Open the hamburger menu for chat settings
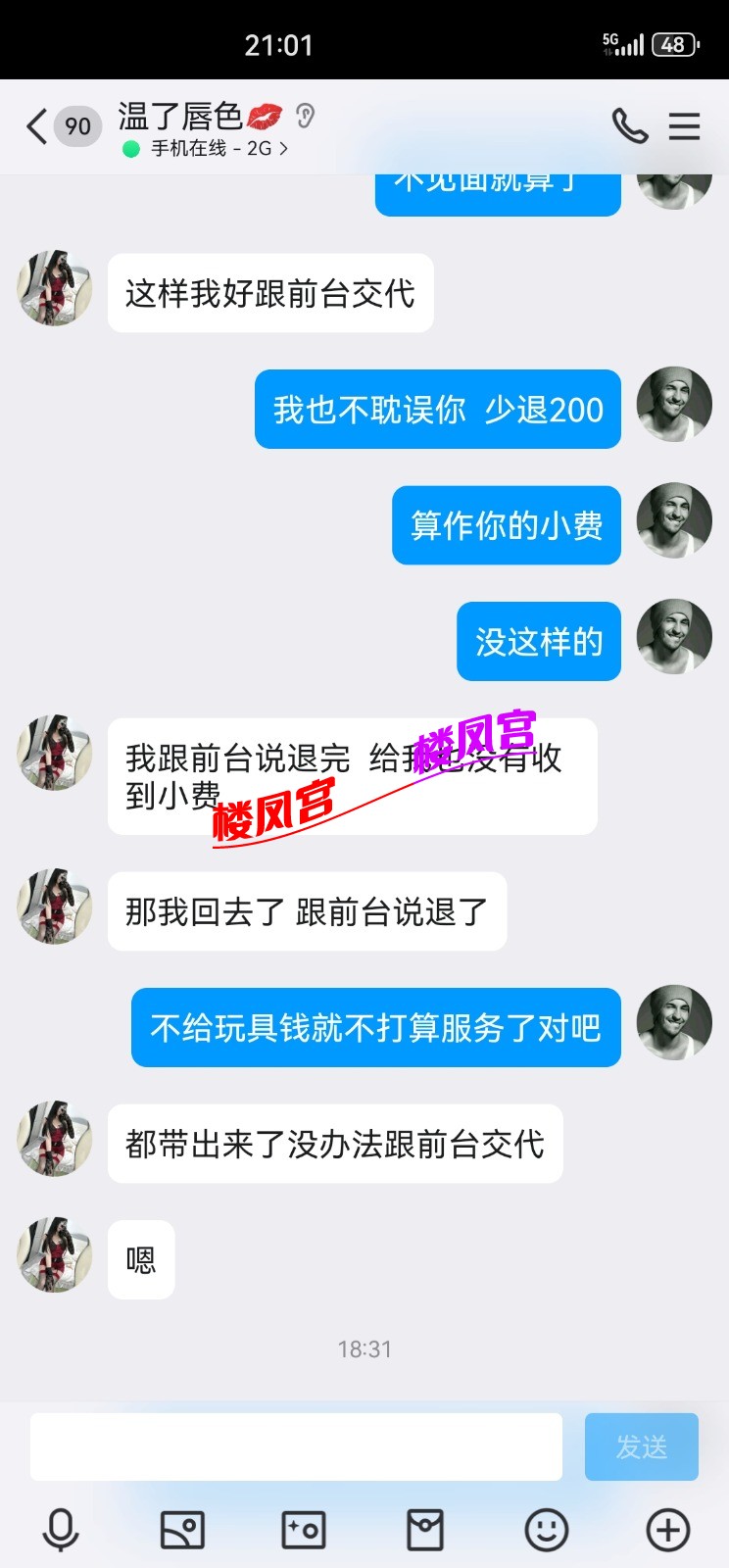Screen dimensions: 729x1568 (x=684, y=125)
